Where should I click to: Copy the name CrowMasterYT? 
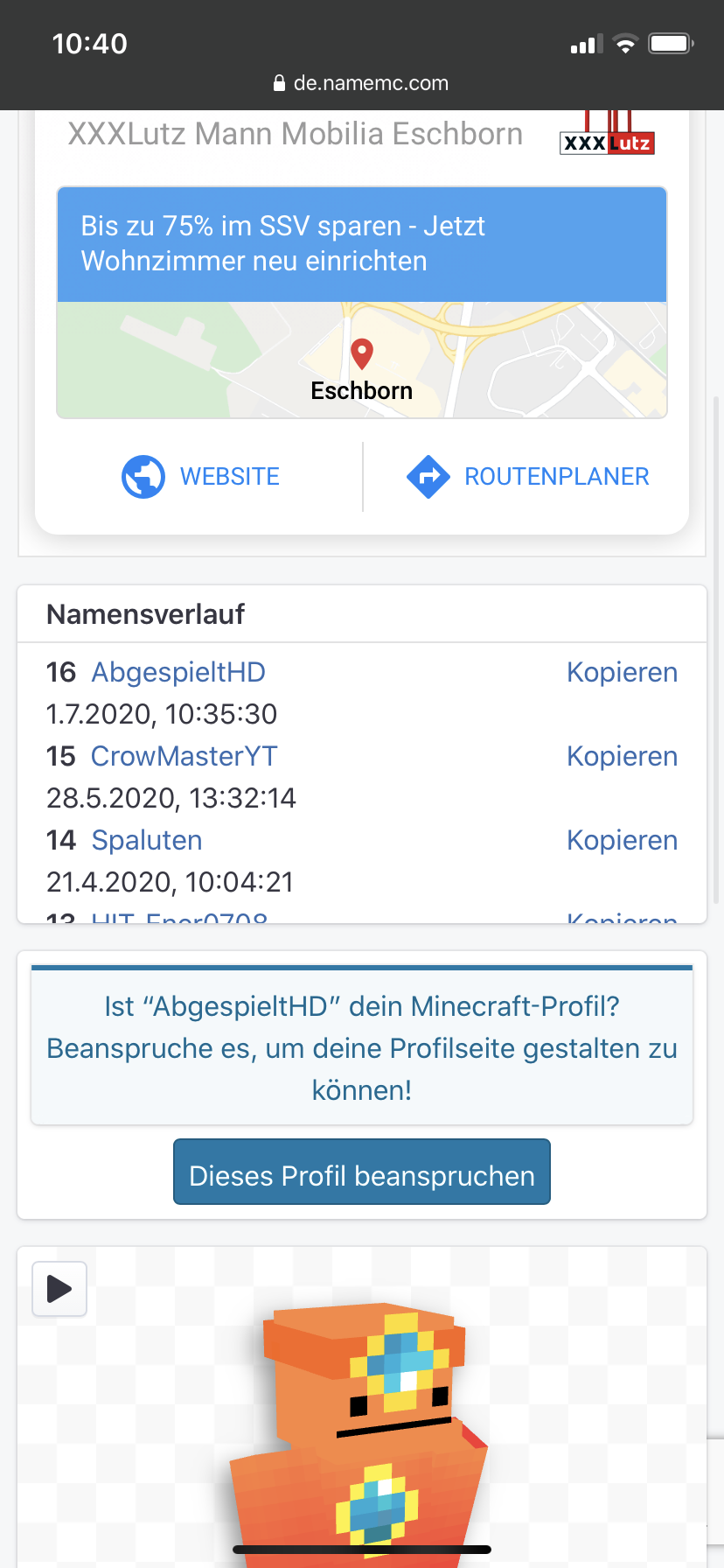pyautogui.click(x=622, y=756)
